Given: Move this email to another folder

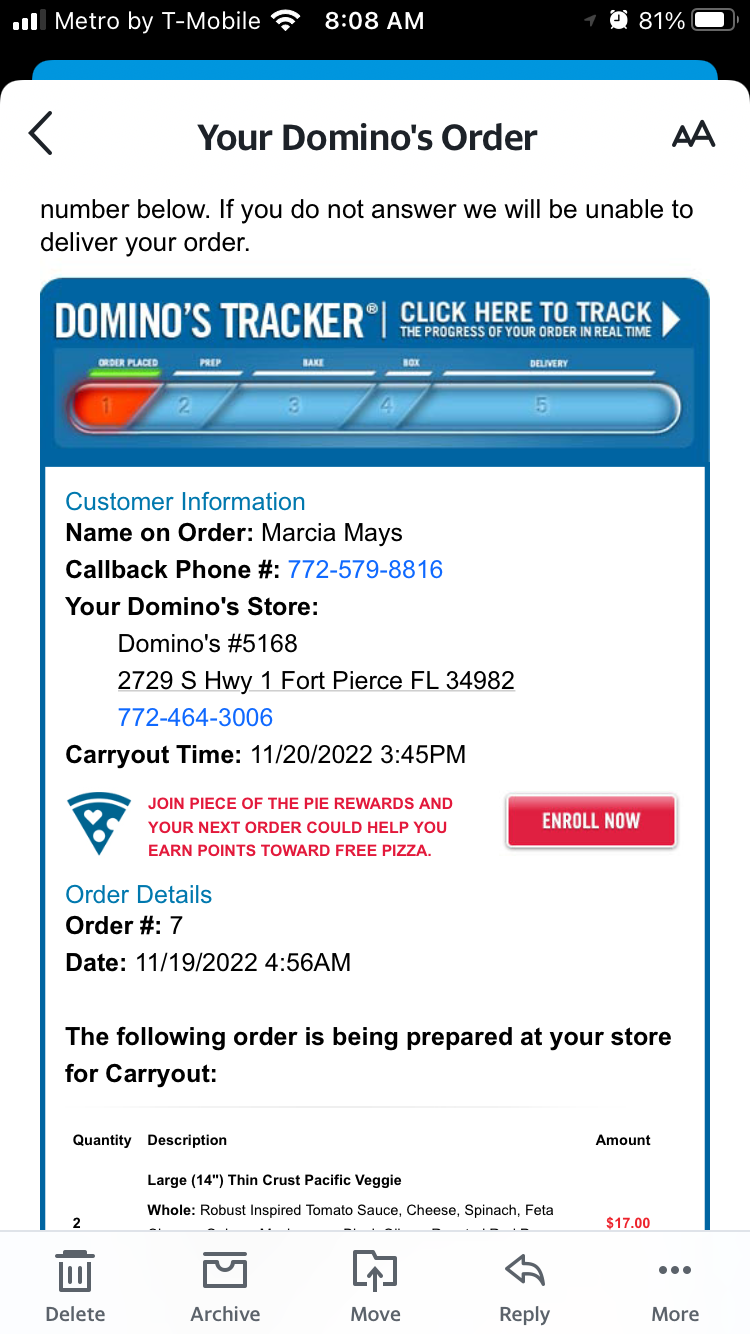Looking at the screenshot, I should point(375,1286).
